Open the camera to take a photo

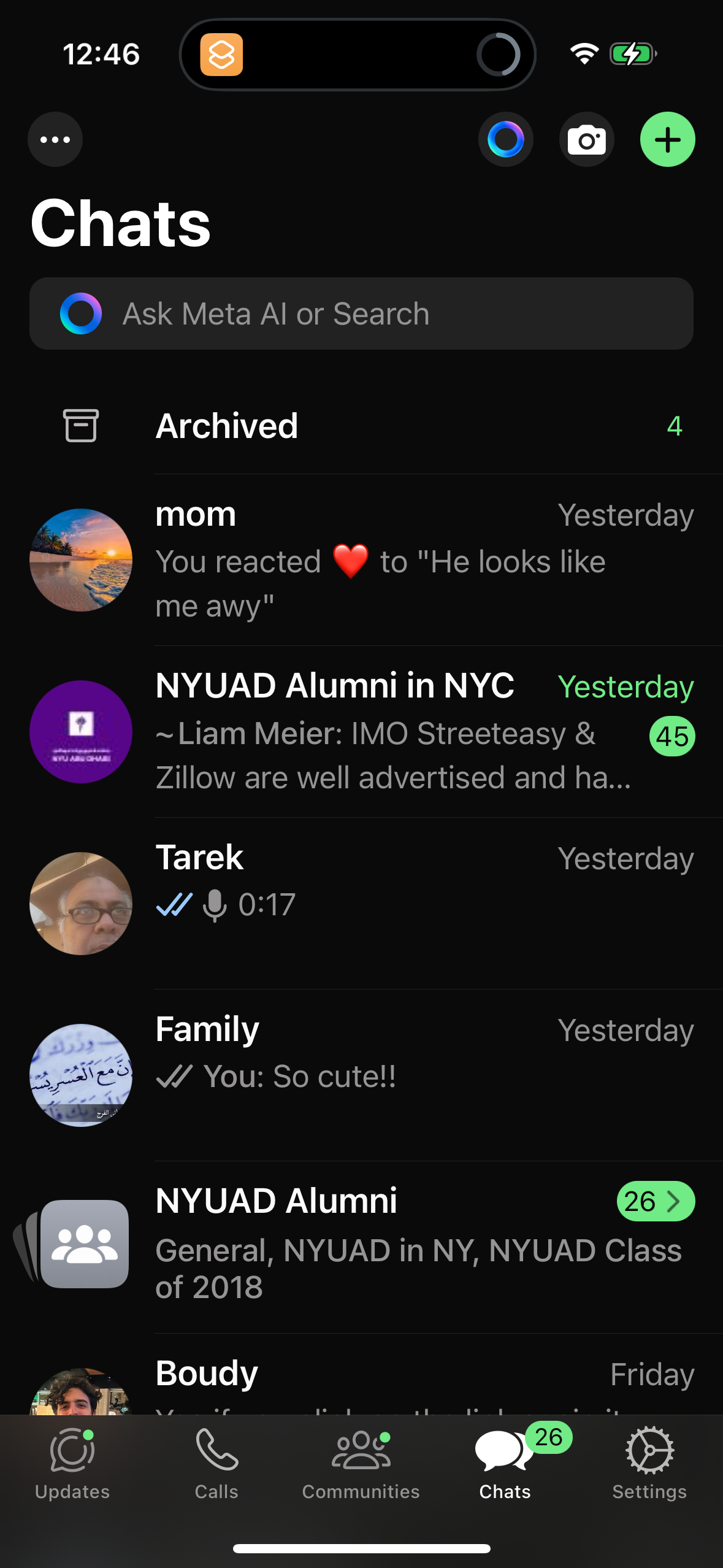(586, 139)
